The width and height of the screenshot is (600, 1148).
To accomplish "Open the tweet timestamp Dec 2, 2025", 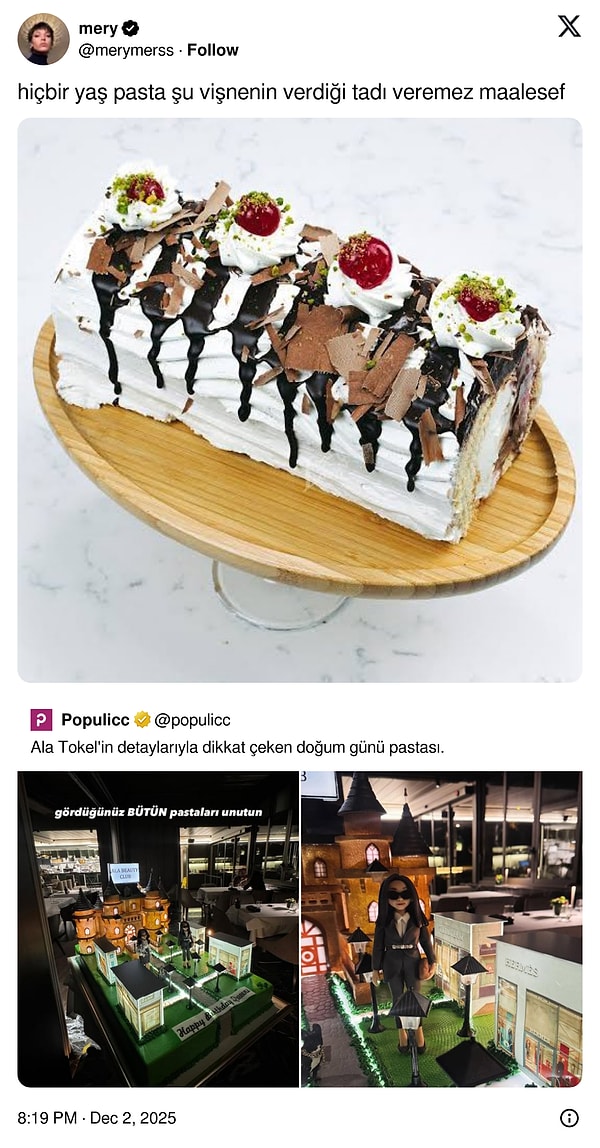I will (97, 1117).
